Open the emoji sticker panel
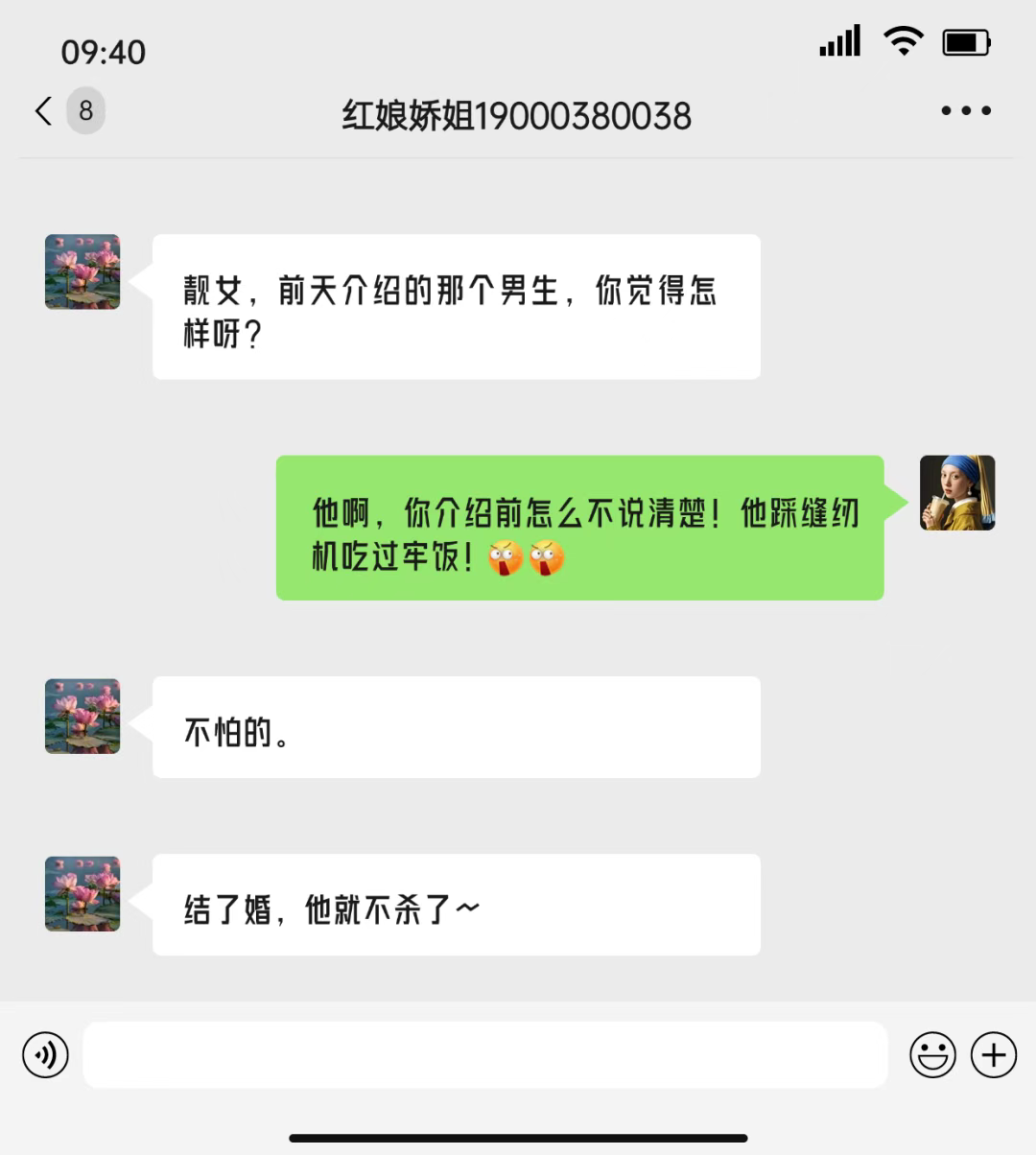The image size is (1036, 1155). [x=932, y=1055]
